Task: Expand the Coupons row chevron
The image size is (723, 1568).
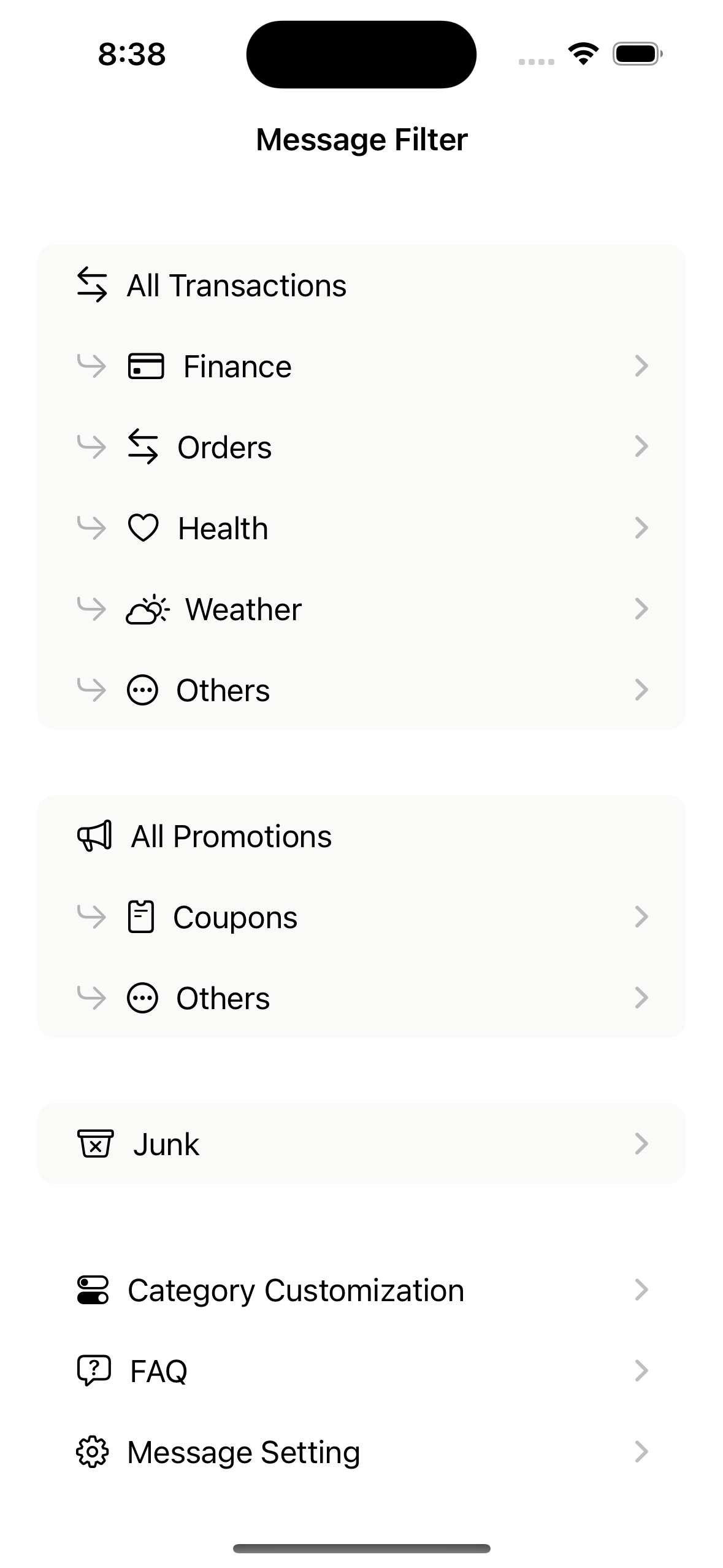Action: pyautogui.click(x=640, y=917)
